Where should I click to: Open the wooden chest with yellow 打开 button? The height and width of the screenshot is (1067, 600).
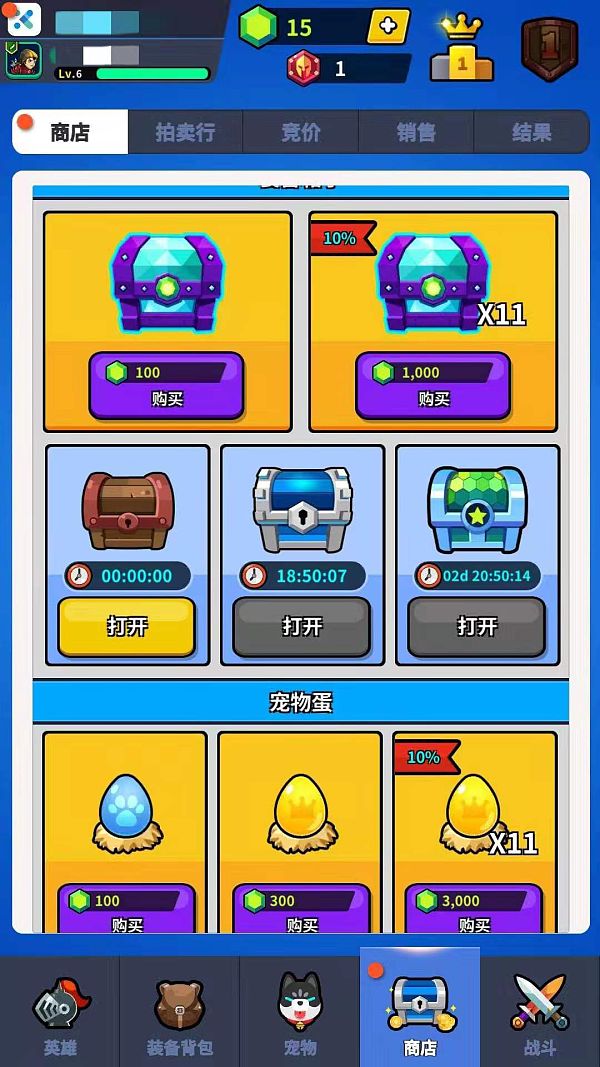(x=127, y=626)
